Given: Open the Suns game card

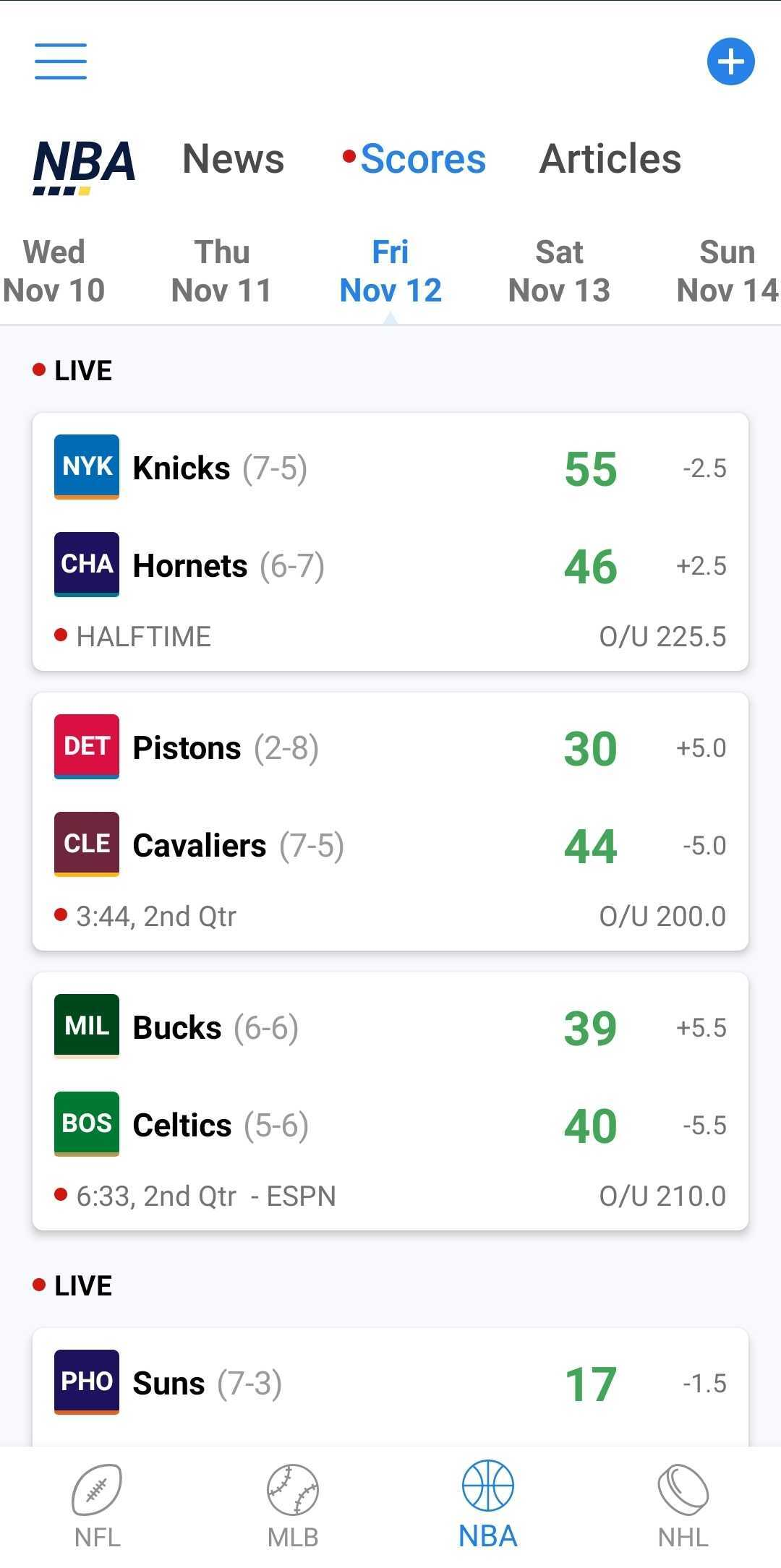Looking at the screenshot, I should tap(390, 1384).
